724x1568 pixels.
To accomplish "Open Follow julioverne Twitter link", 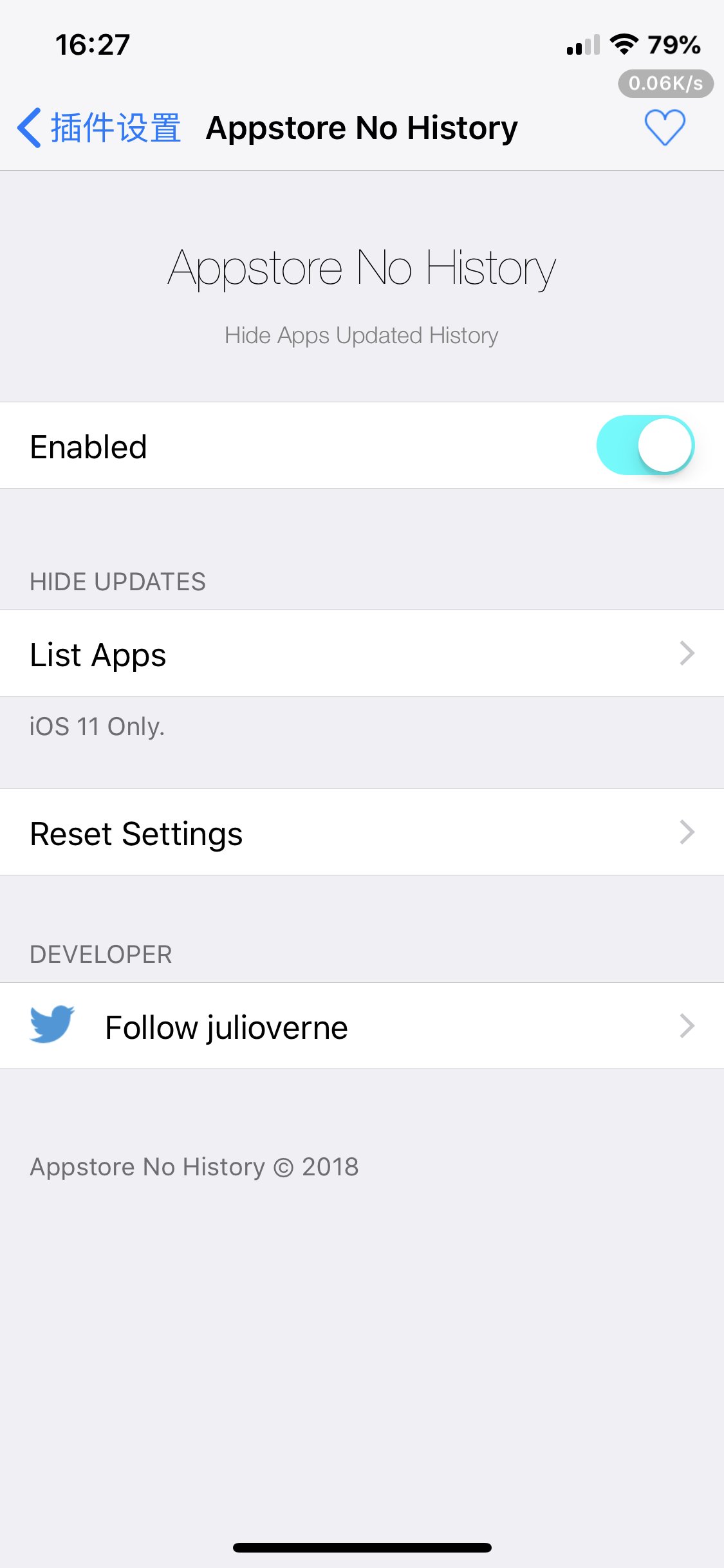I will click(x=362, y=1026).
